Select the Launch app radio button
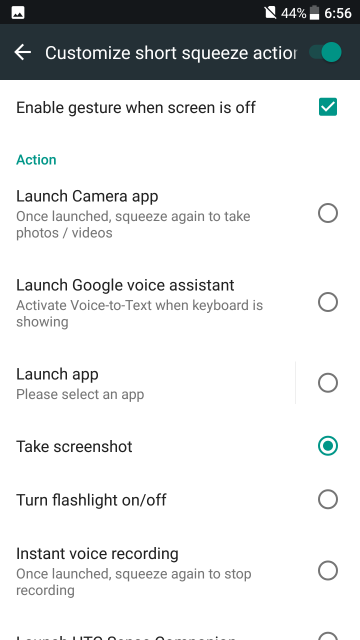 coord(328,383)
